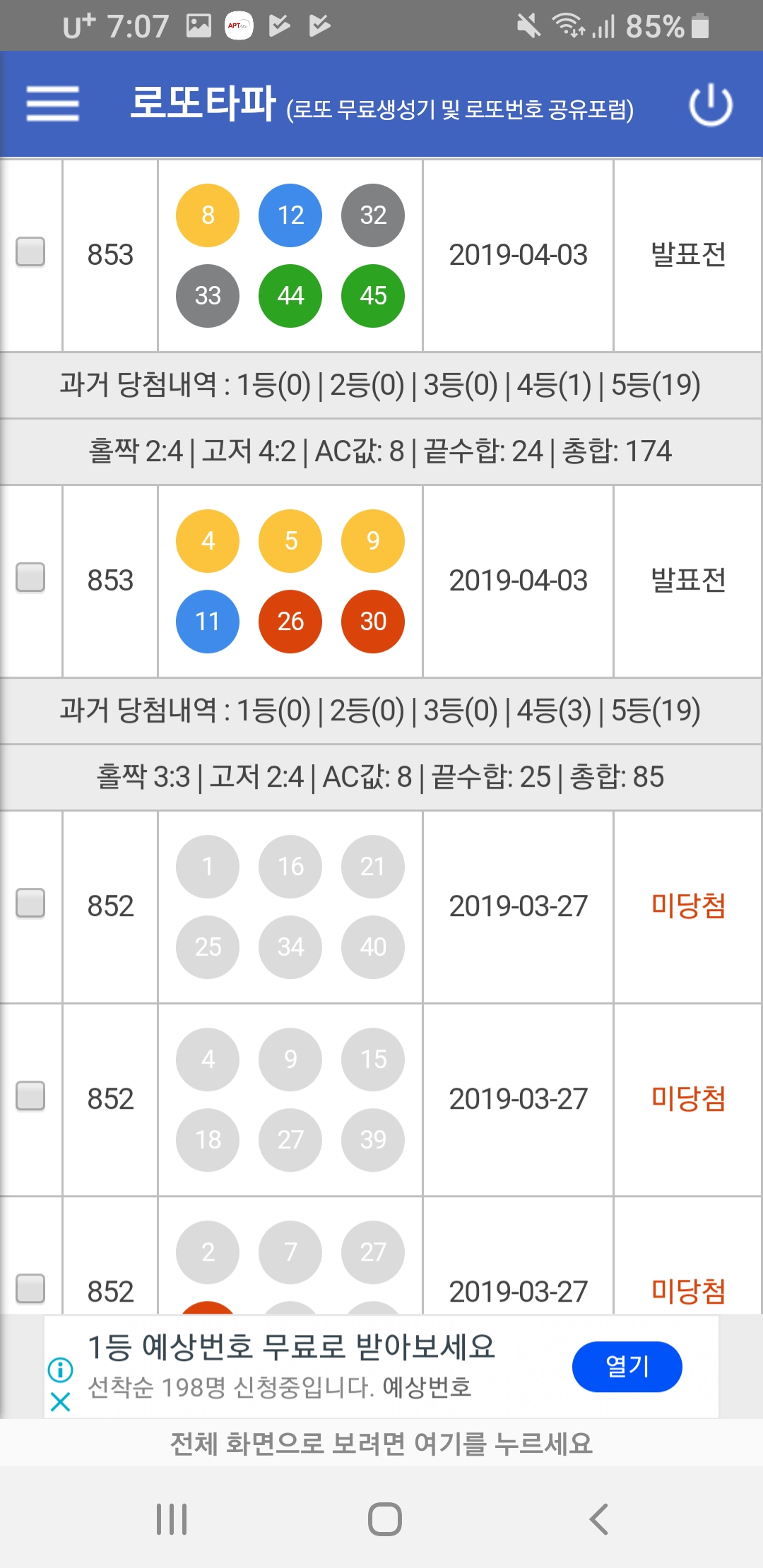This screenshot has width=763, height=1568.
Task: Tap the 열기 button on the ad
Action: 627,1367
